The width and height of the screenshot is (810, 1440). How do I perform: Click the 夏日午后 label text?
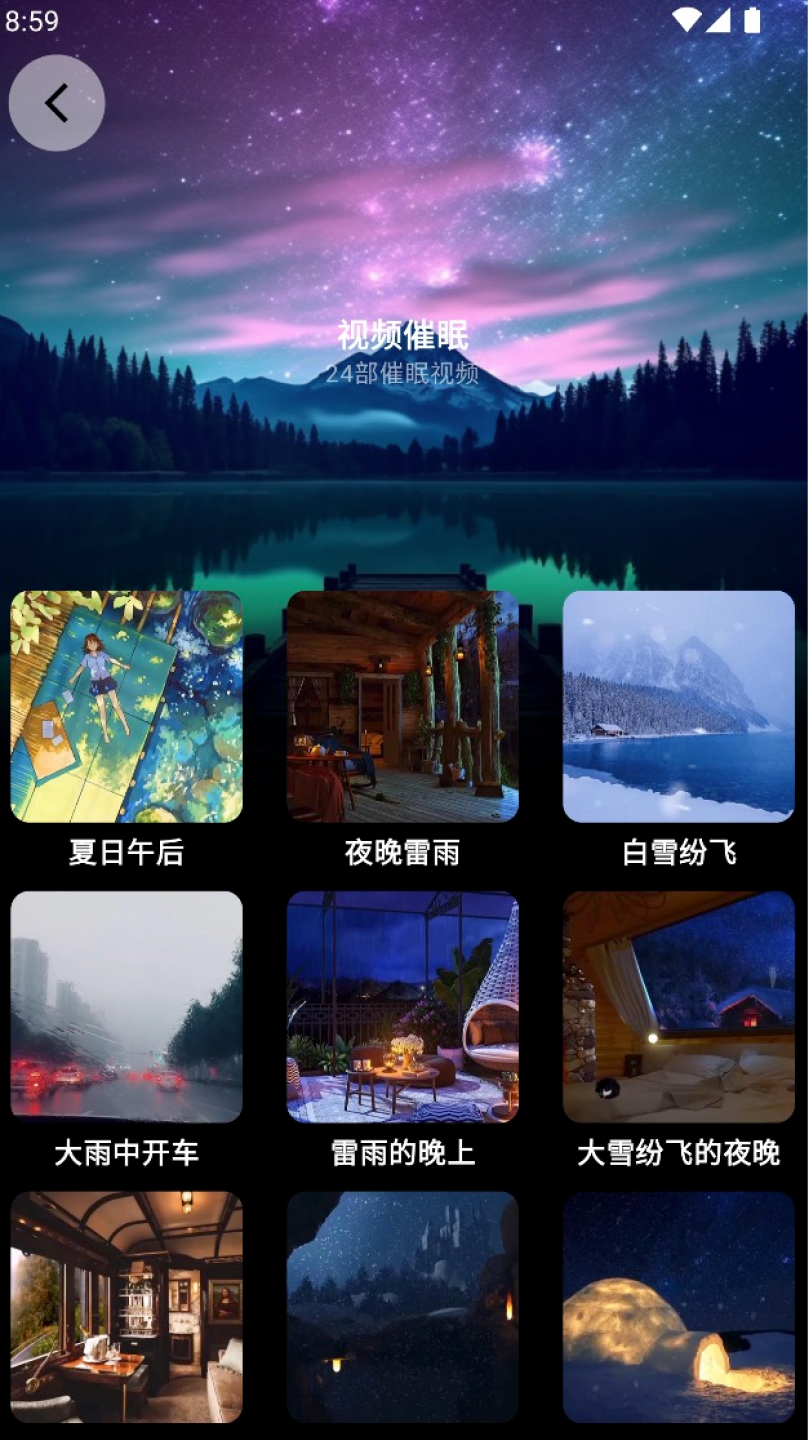[126, 855]
